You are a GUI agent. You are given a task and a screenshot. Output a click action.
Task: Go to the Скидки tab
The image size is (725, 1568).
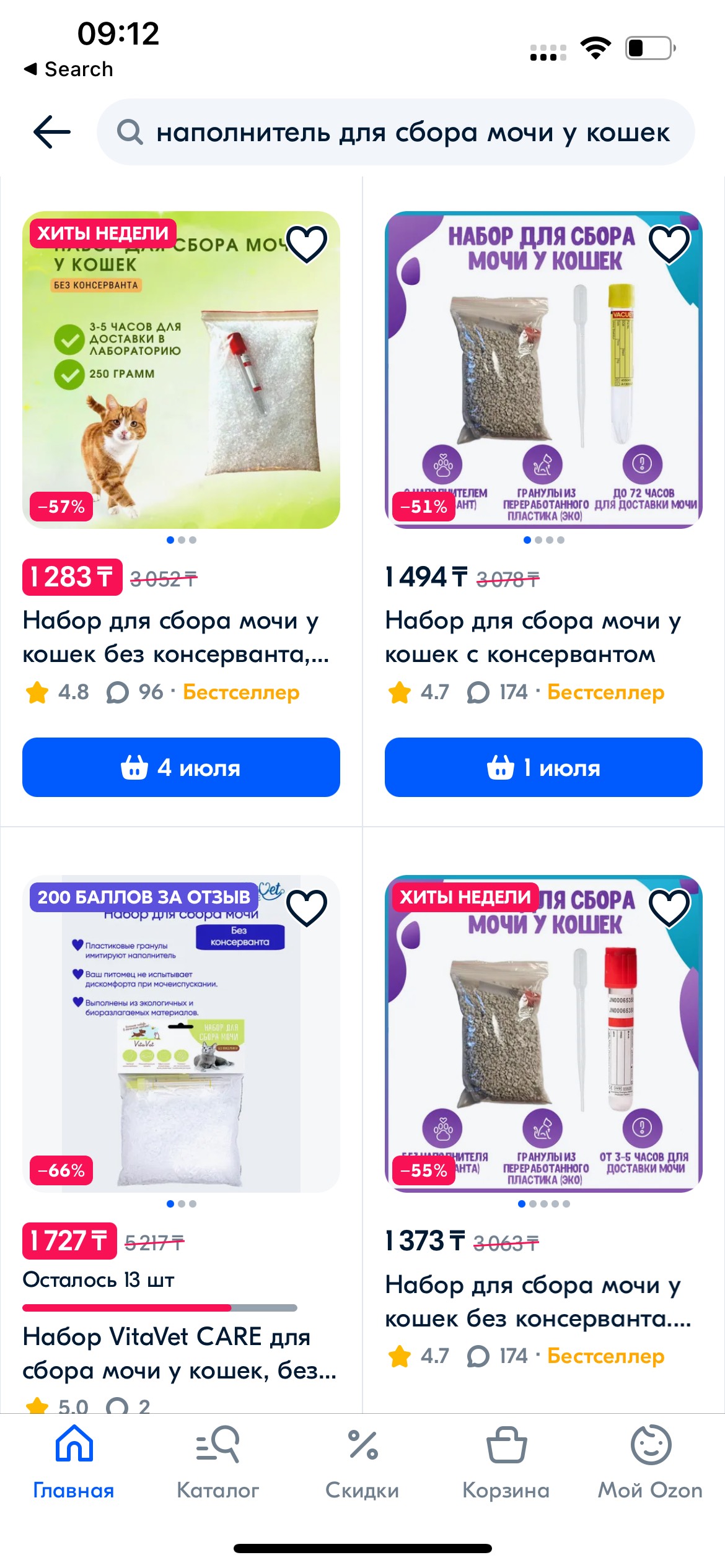(362, 1463)
